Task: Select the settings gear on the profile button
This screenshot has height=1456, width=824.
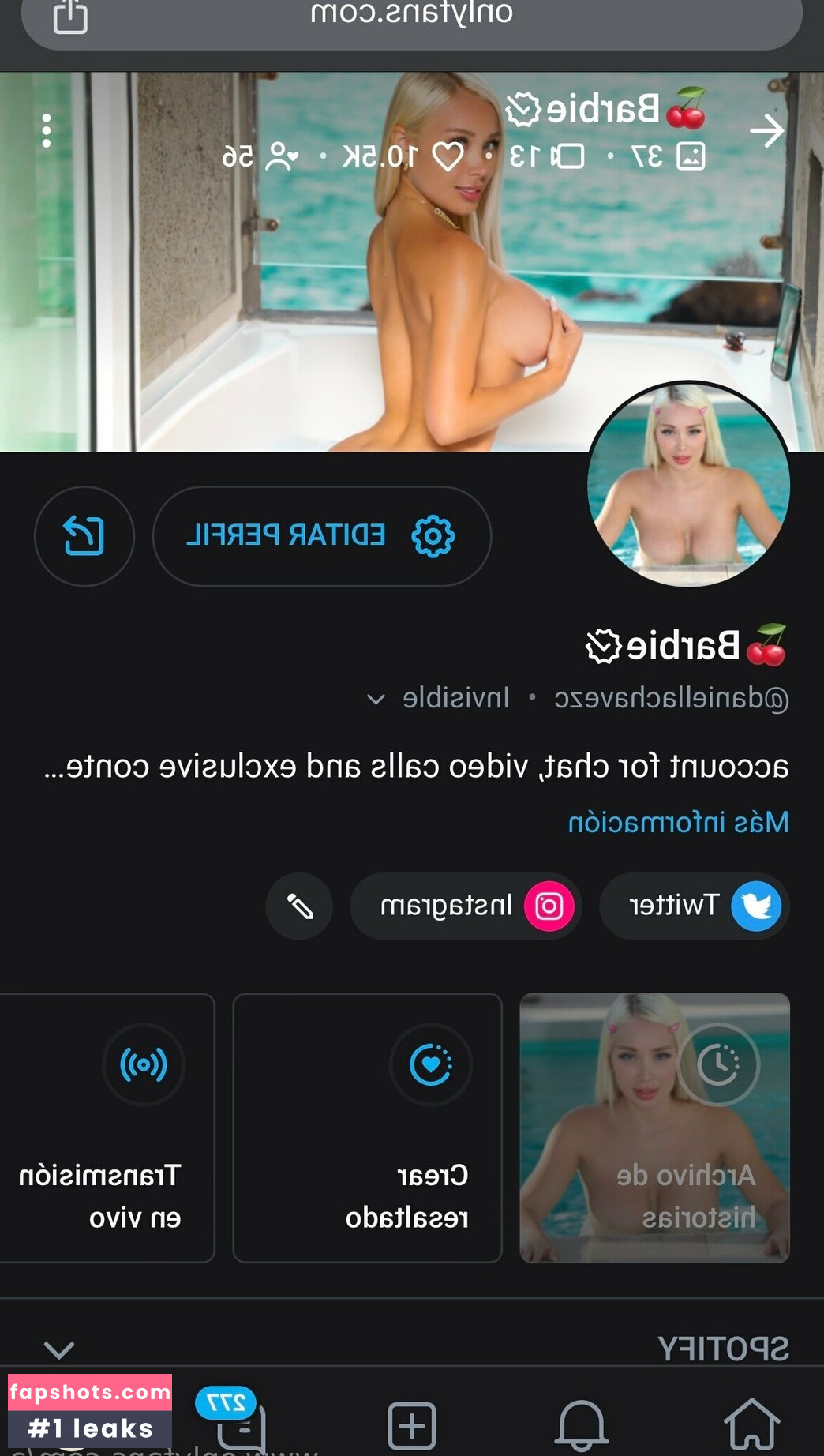Action: click(x=431, y=535)
